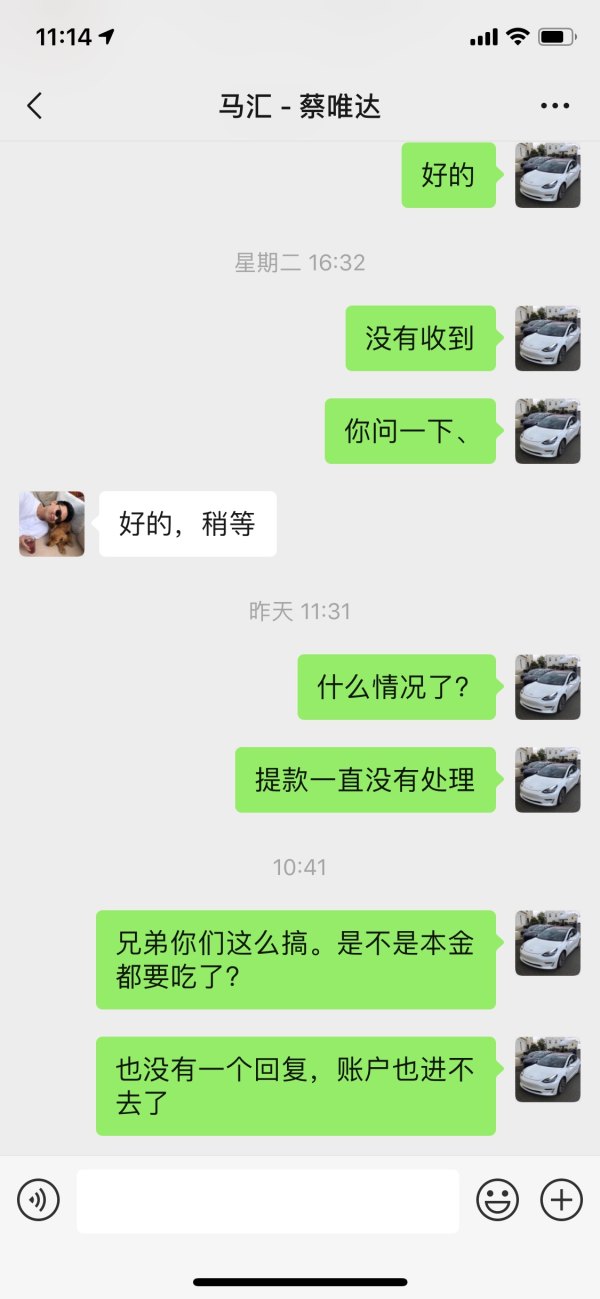600x1299 pixels.
Task: Open the plus attachments menu
Action: tap(561, 1199)
